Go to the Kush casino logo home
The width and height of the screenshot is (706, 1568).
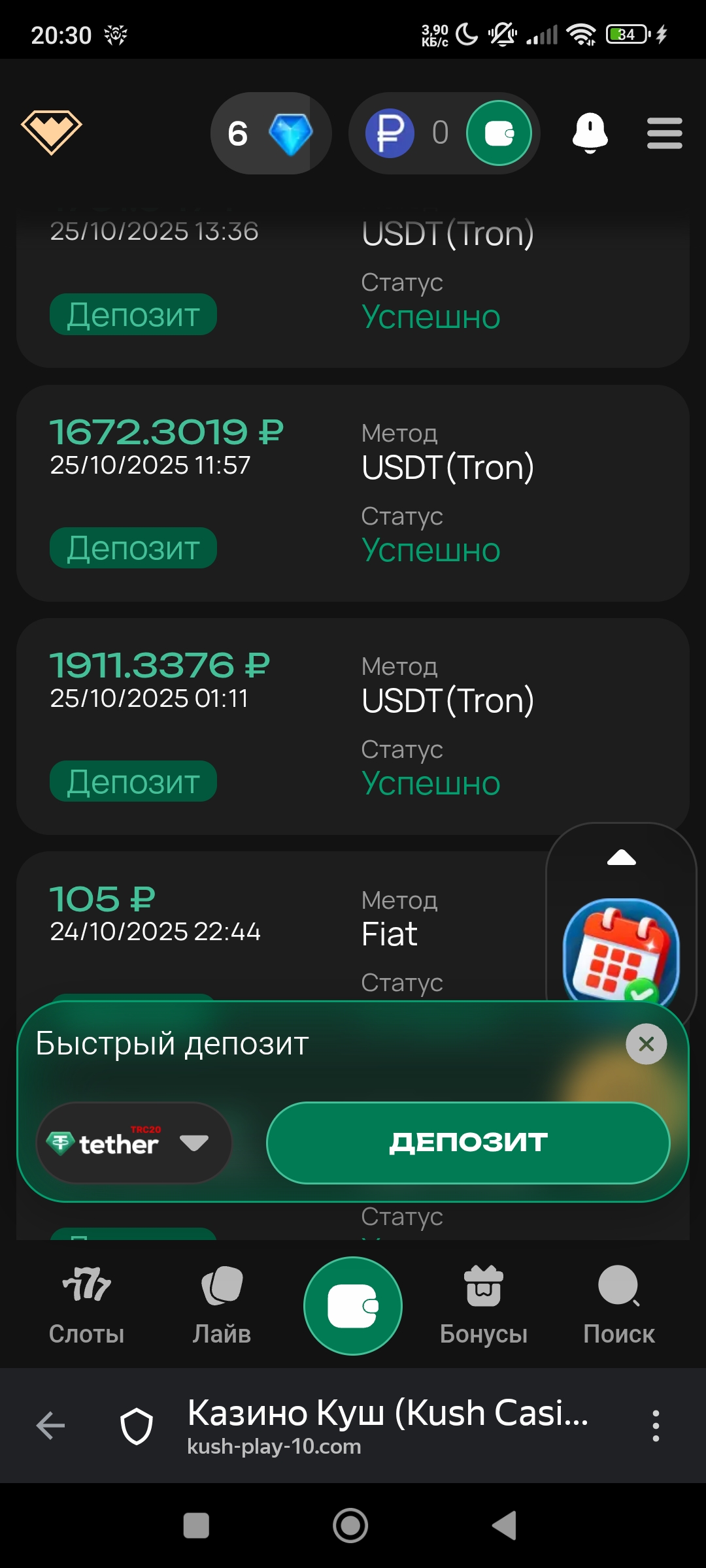52,131
